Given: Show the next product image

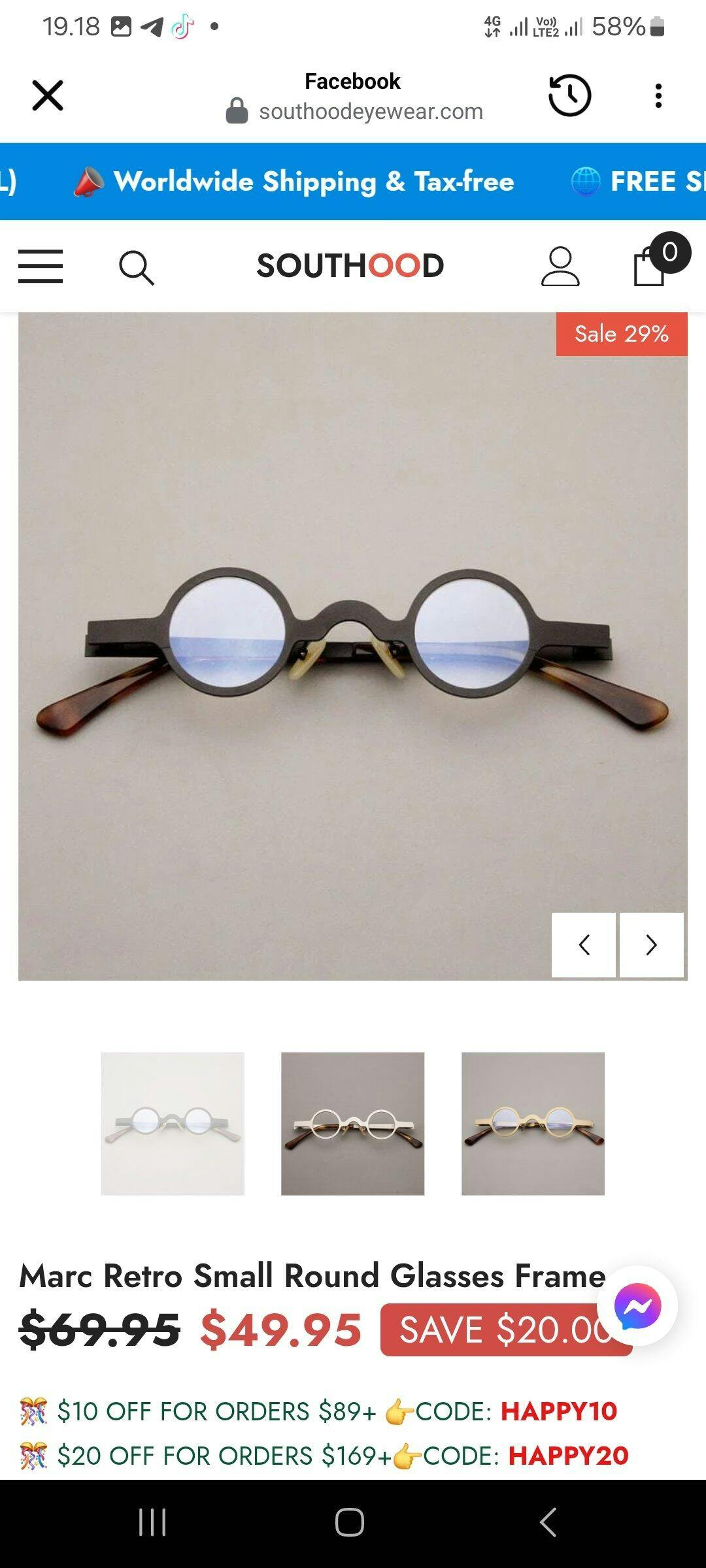Looking at the screenshot, I should click(x=651, y=945).
